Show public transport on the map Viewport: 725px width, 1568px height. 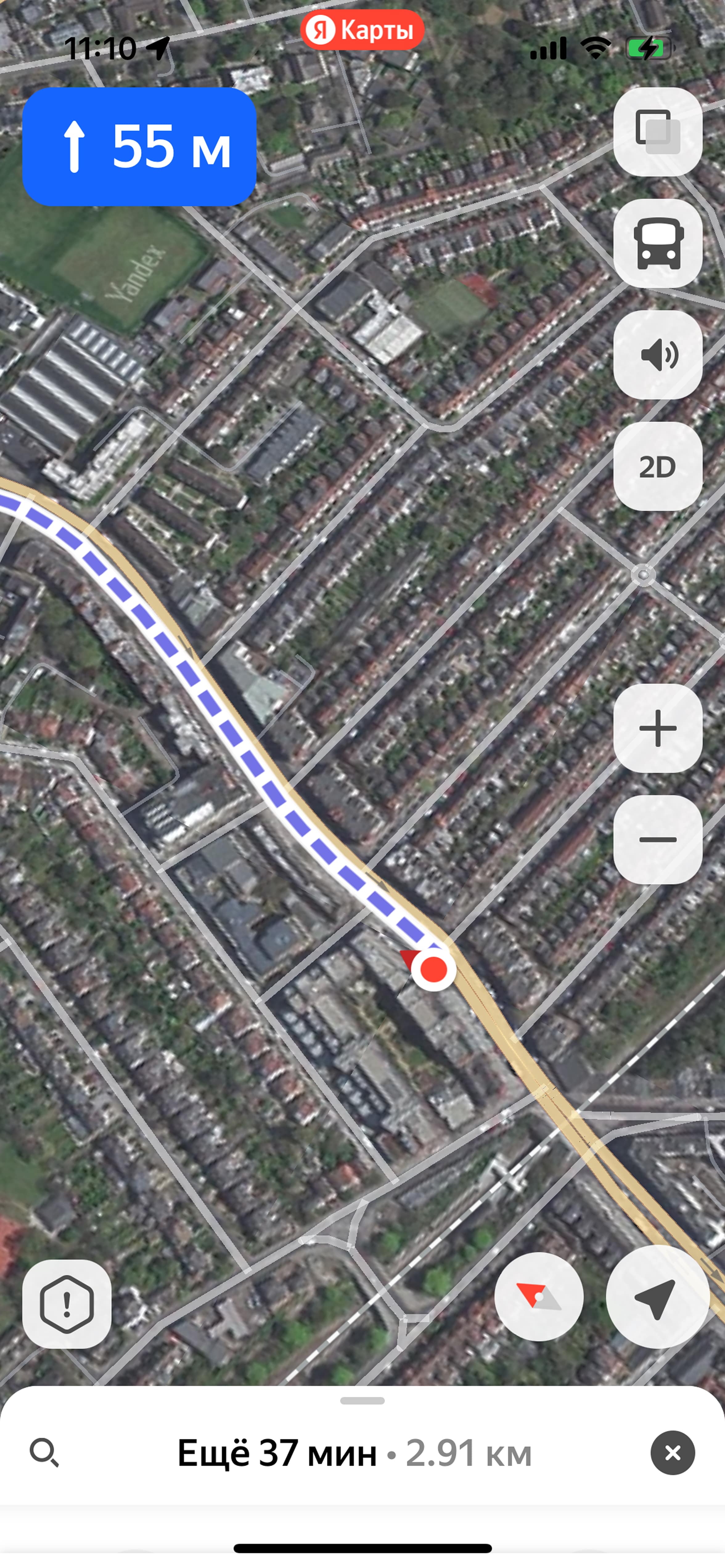657,243
